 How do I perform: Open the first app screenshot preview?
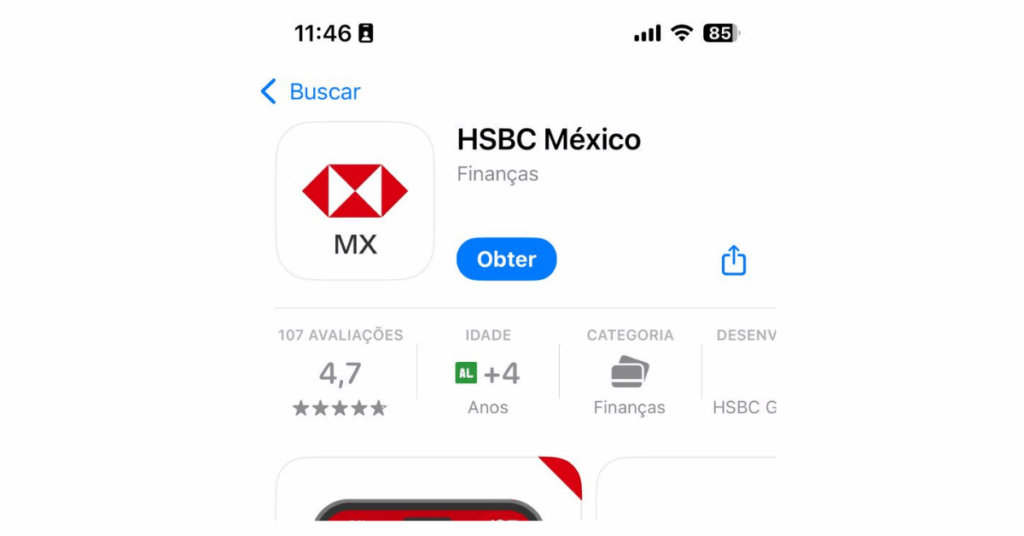pyautogui.click(x=428, y=492)
